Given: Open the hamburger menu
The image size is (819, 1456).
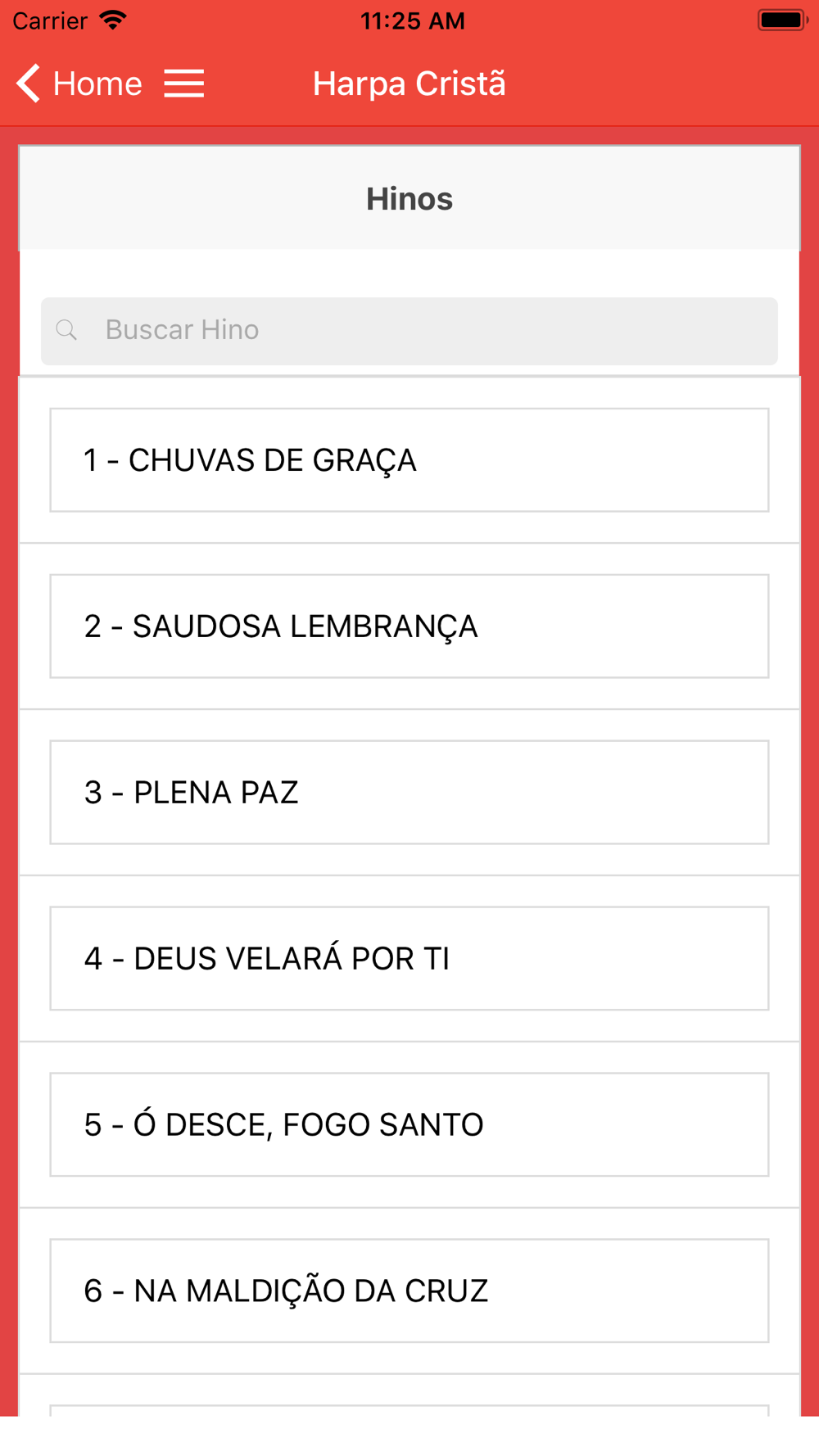Looking at the screenshot, I should point(184,84).
